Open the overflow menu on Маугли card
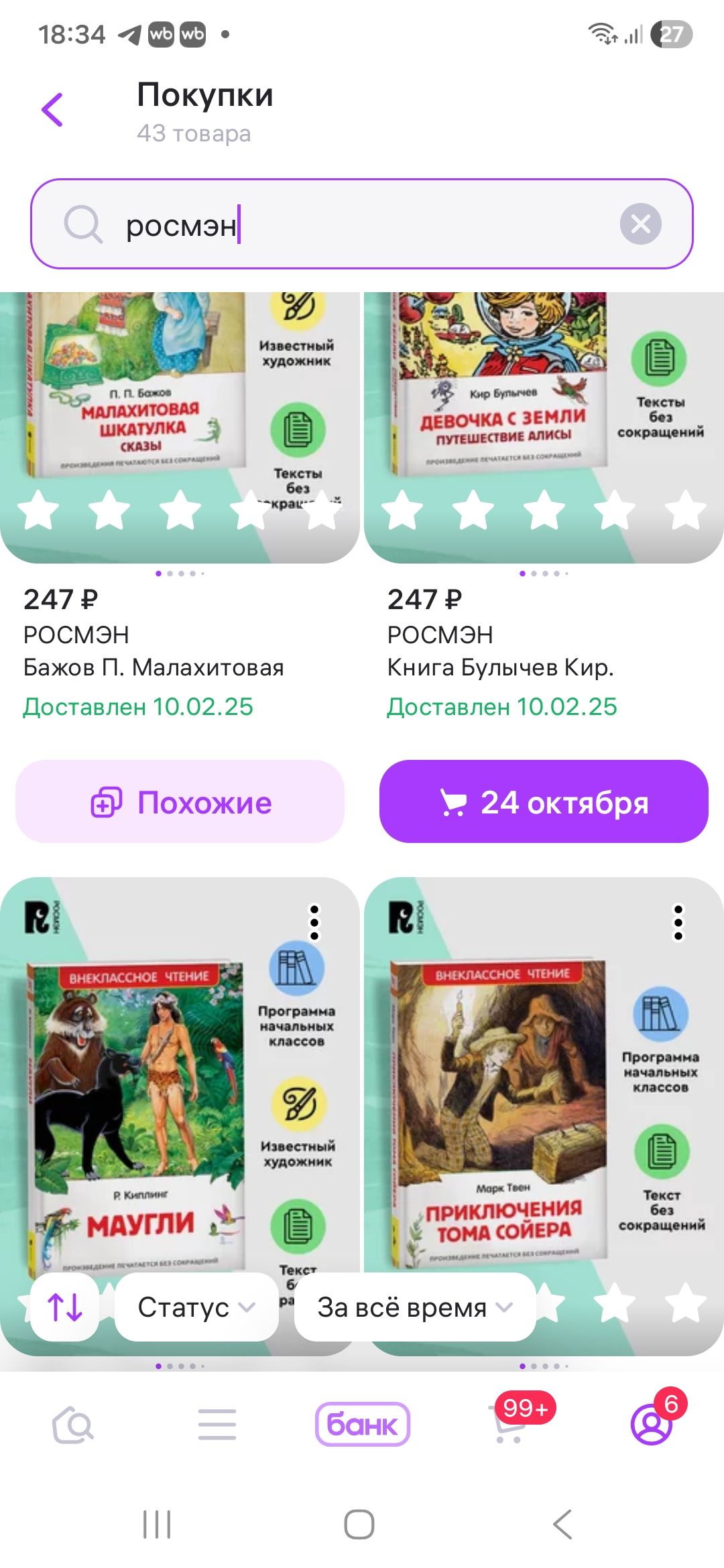 314,923
